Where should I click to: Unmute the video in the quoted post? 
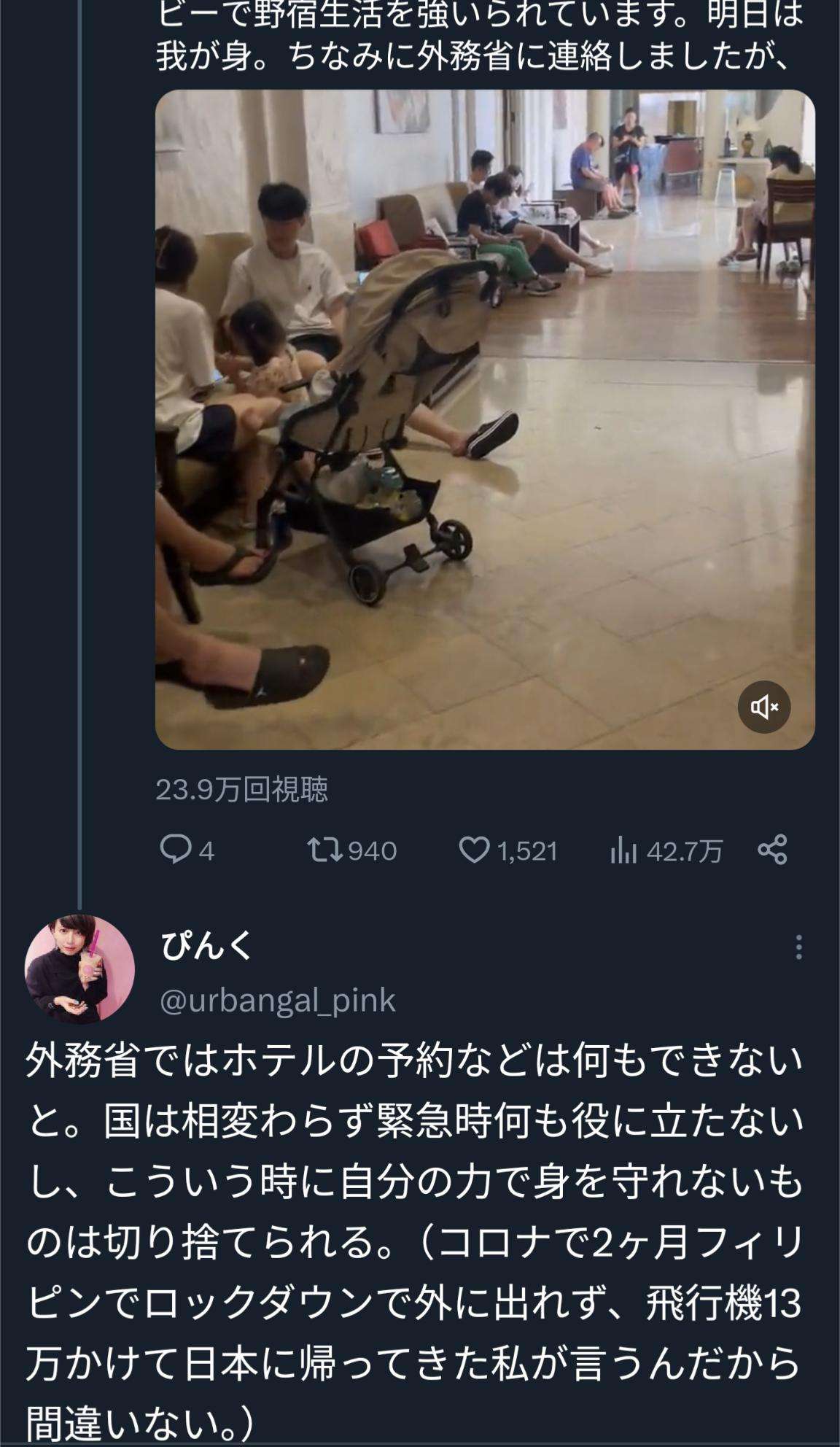click(x=764, y=706)
